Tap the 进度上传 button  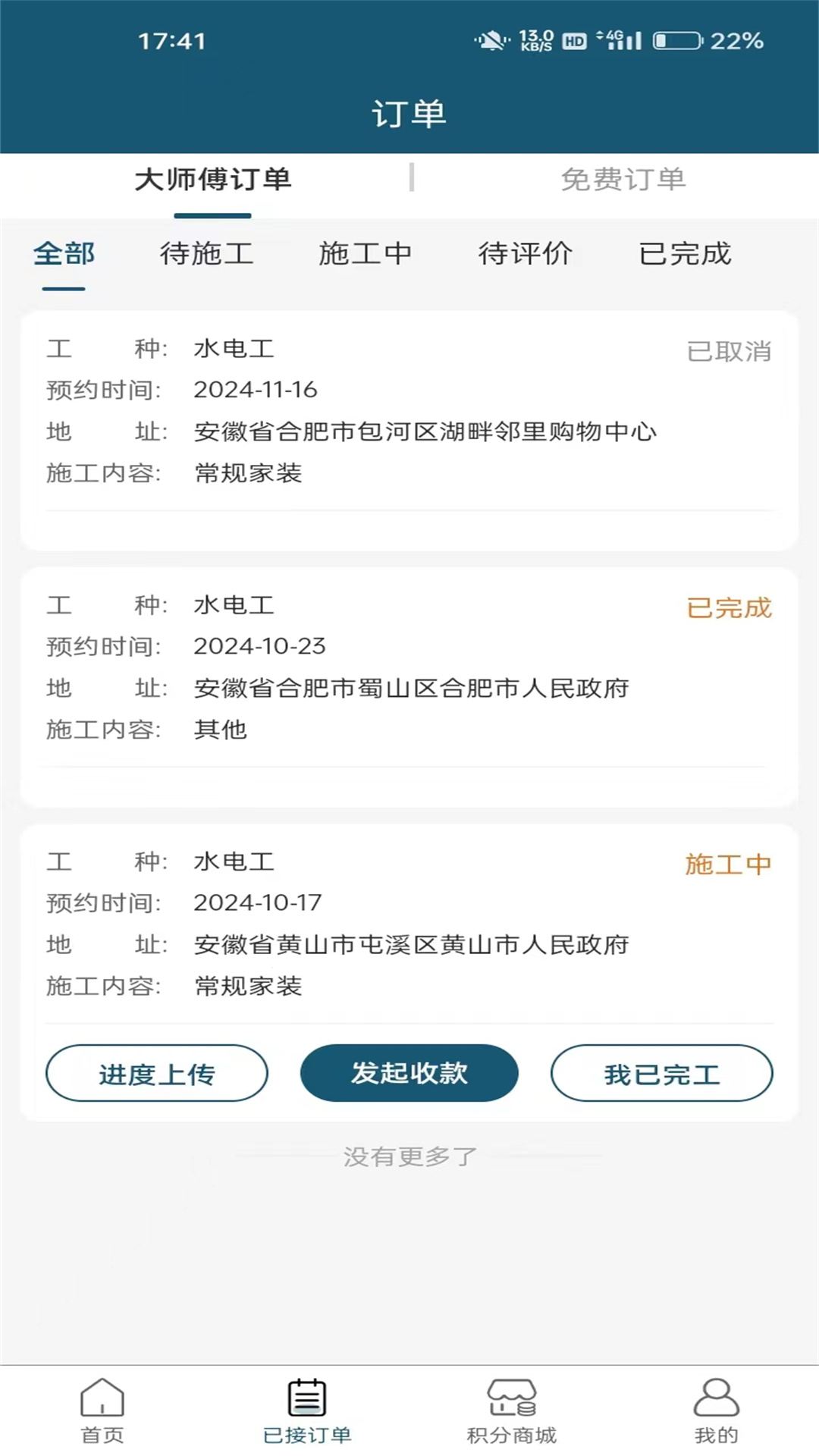[156, 1072]
